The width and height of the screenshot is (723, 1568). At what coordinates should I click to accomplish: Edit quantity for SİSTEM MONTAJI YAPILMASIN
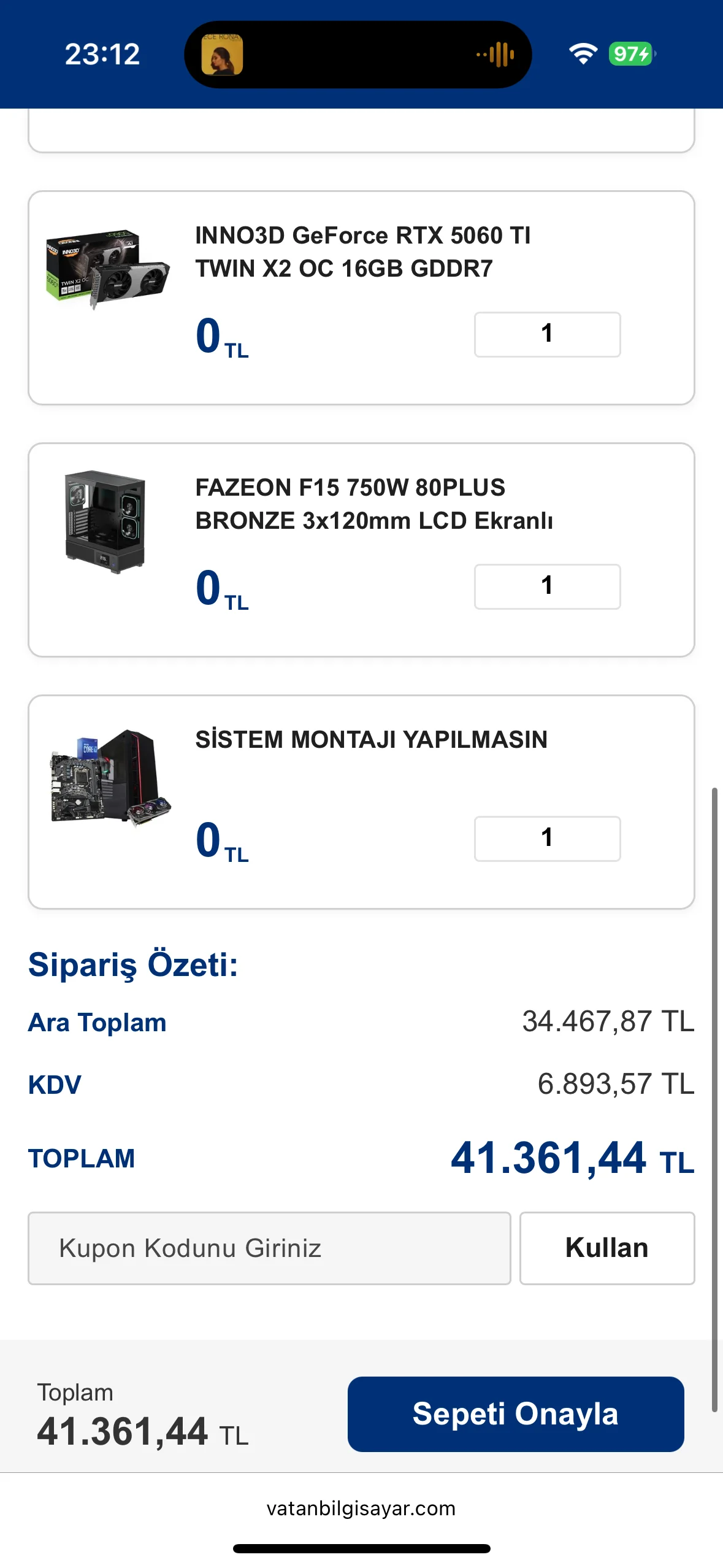click(x=547, y=839)
